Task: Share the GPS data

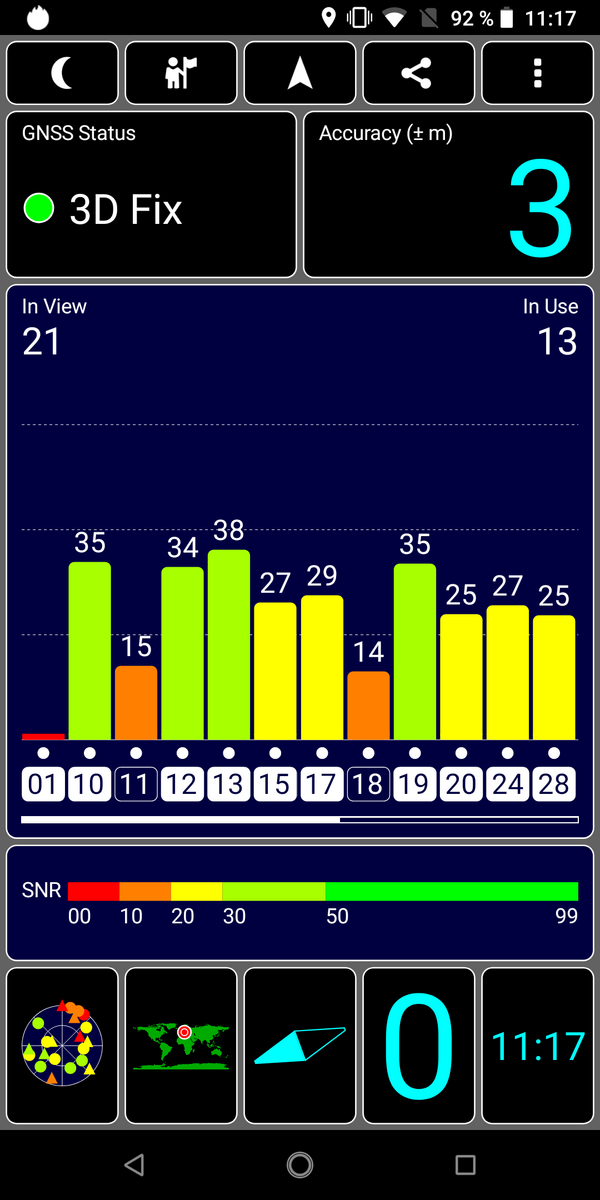Action: pos(416,73)
